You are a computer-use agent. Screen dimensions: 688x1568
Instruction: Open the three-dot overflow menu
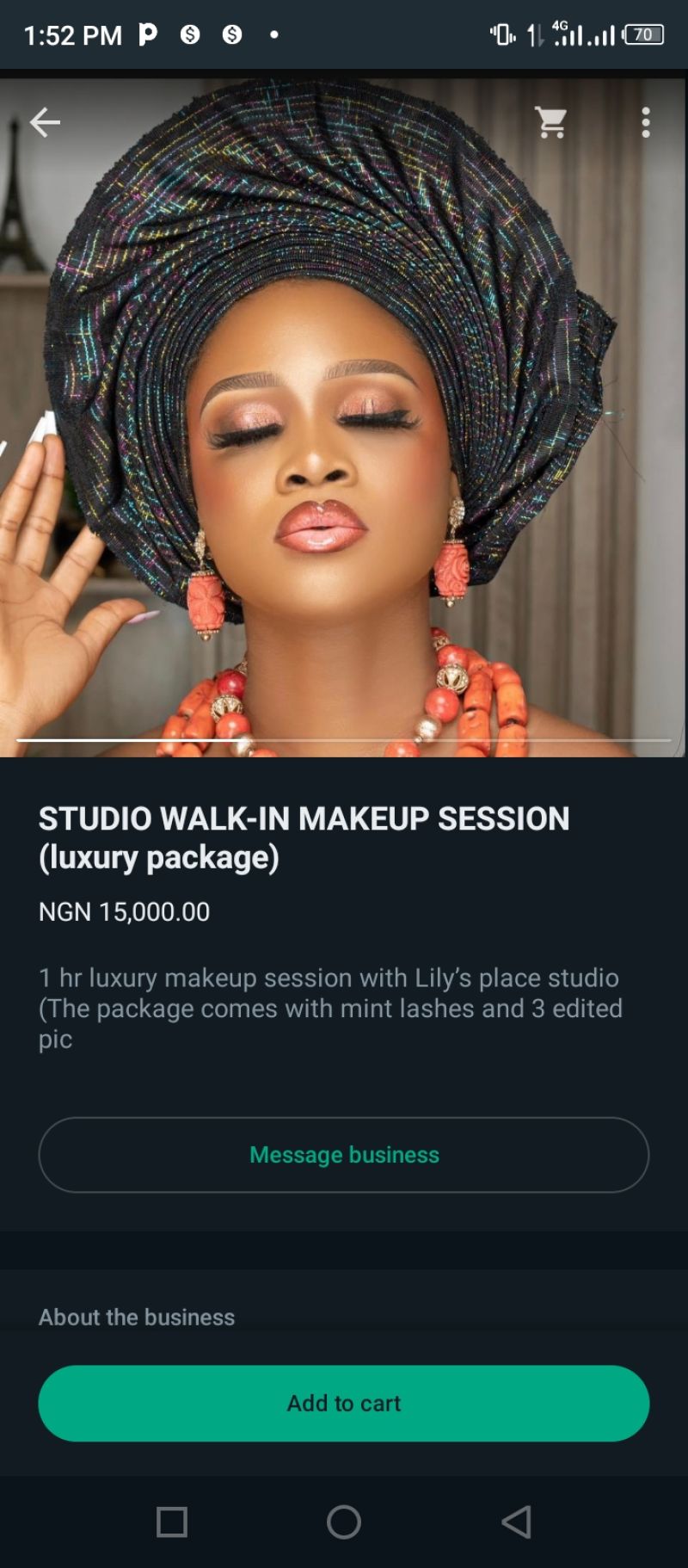pos(645,123)
